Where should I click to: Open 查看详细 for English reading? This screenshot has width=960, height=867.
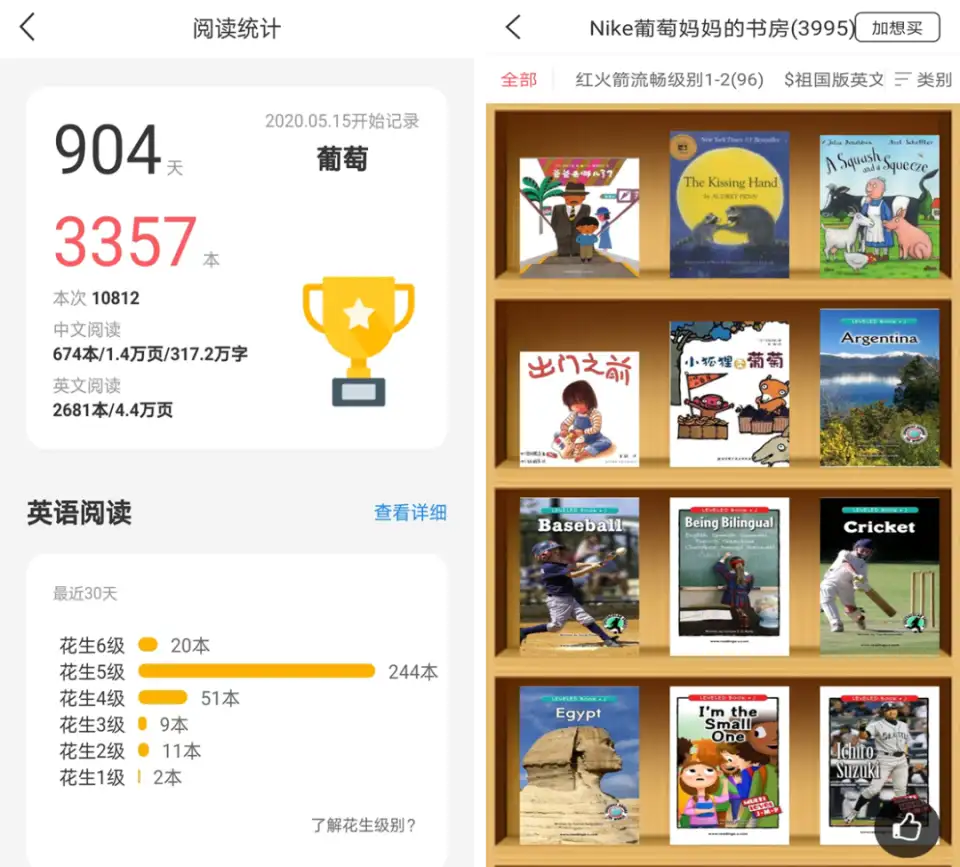[x=410, y=513]
